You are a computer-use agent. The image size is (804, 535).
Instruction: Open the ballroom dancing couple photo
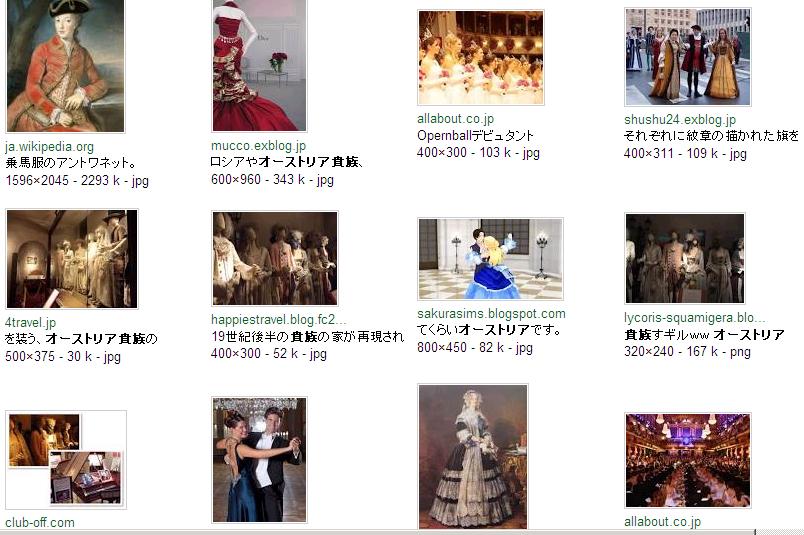(x=259, y=460)
